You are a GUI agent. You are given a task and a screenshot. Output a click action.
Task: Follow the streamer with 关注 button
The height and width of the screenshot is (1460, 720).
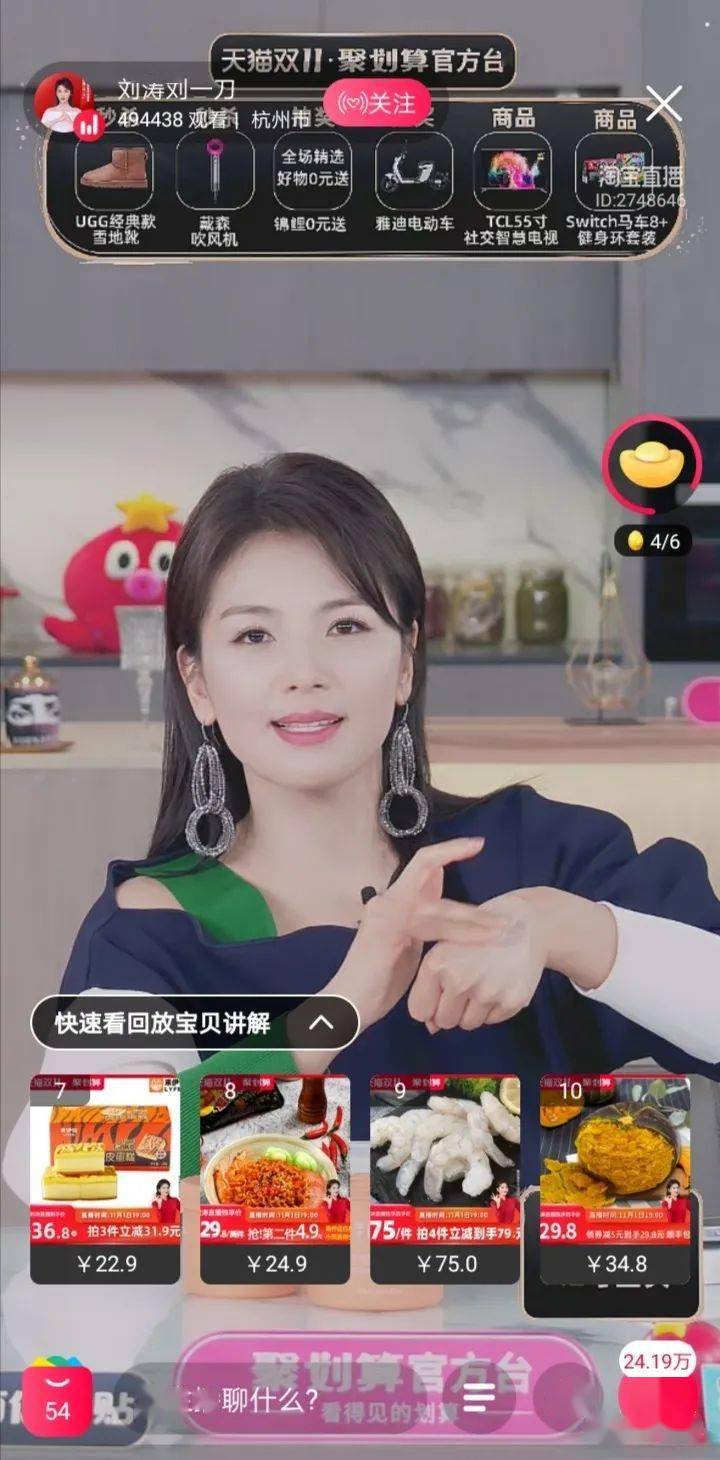(380, 103)
